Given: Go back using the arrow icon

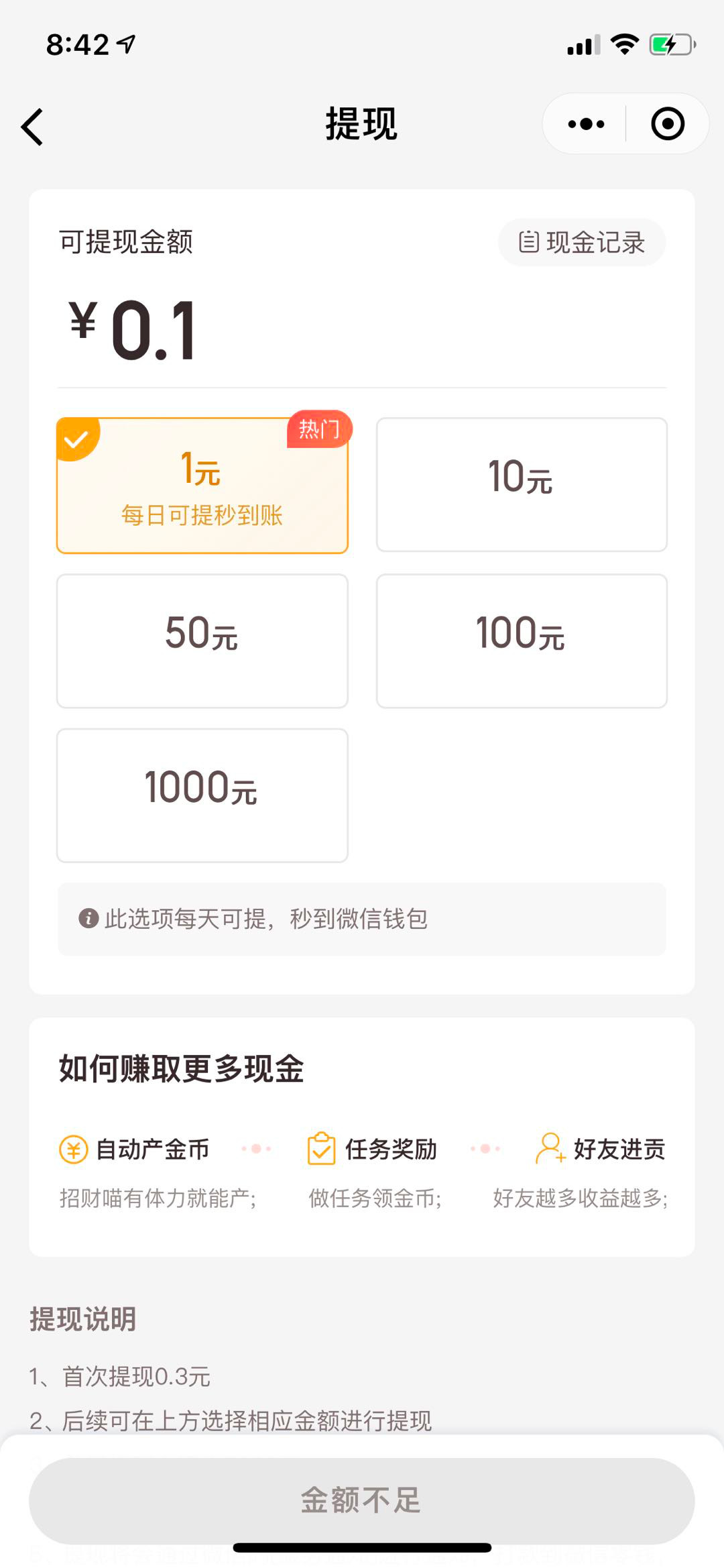Looking at the screenshot, I should [32, 126].
